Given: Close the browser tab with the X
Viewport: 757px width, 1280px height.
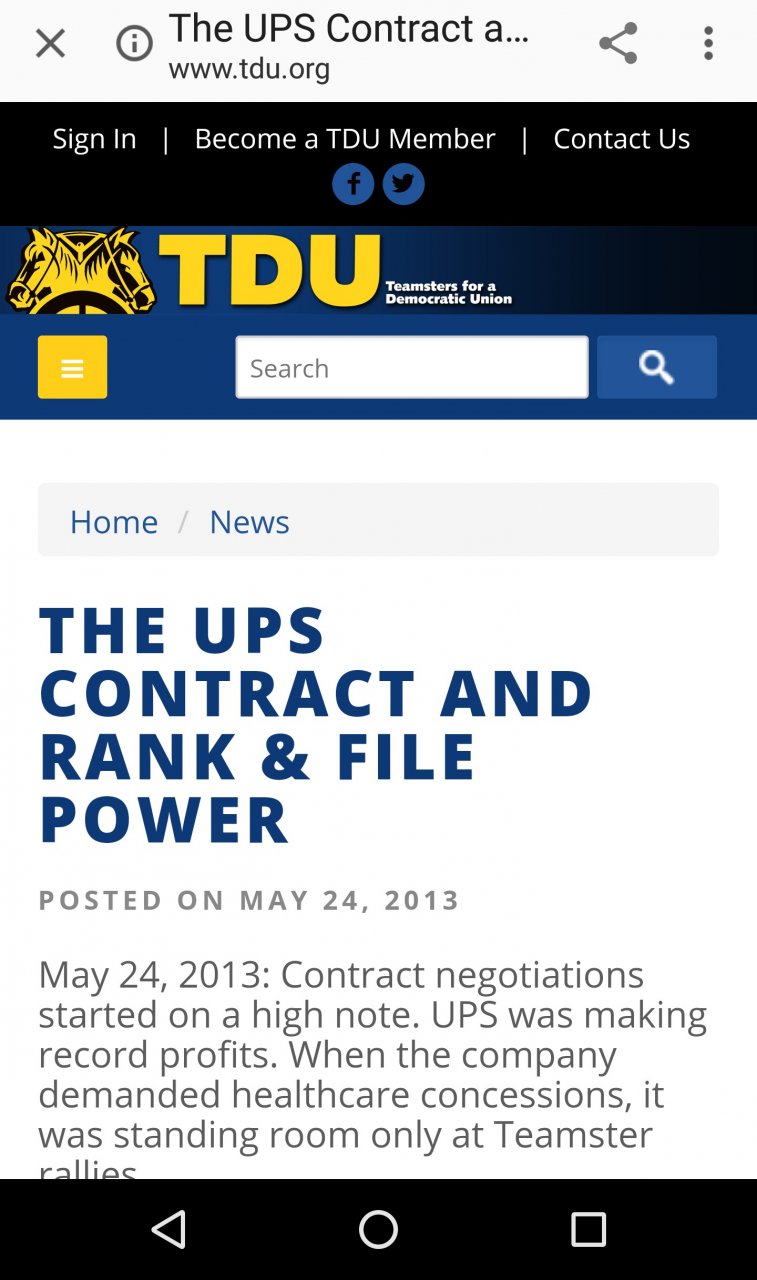Looking at the screenshot, I should point(50,44).
